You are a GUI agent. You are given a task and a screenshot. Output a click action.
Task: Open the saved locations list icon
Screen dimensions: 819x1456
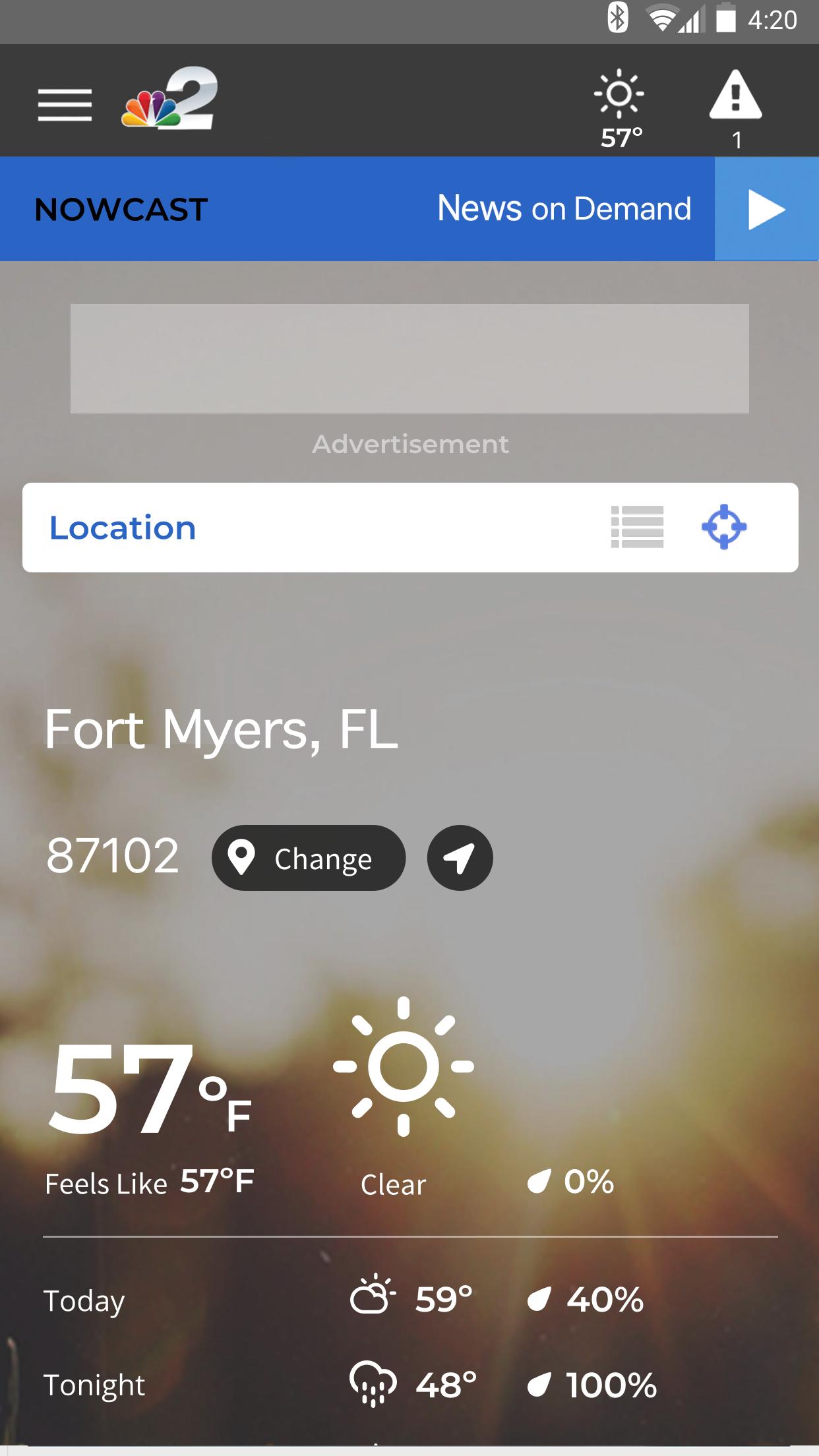point(637,527)
